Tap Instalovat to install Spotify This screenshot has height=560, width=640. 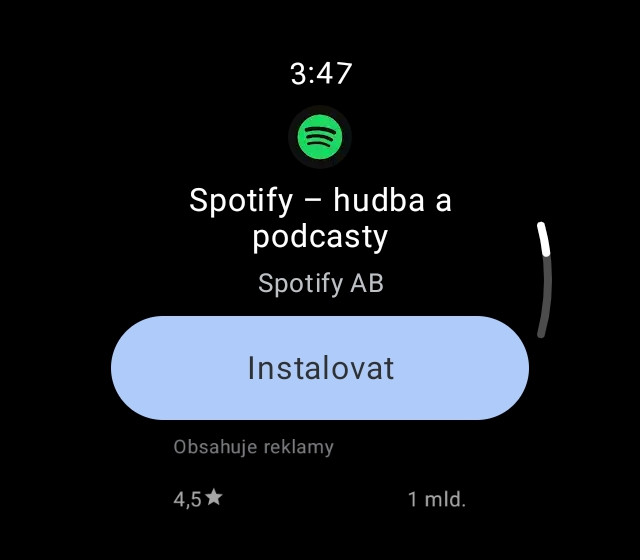coord(320,368)
